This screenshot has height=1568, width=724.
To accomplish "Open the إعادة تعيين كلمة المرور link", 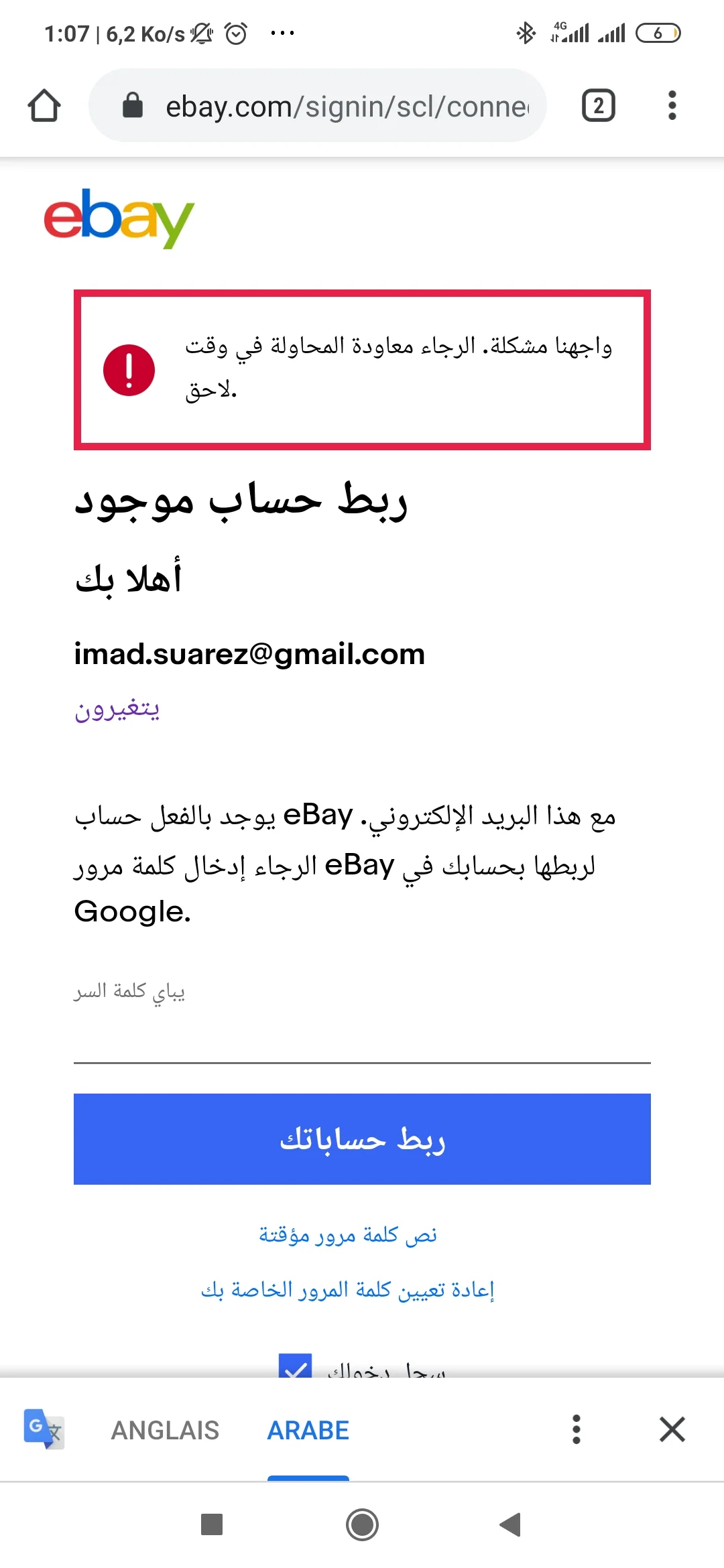I will pyautogui.click(x=348, y=1290).
